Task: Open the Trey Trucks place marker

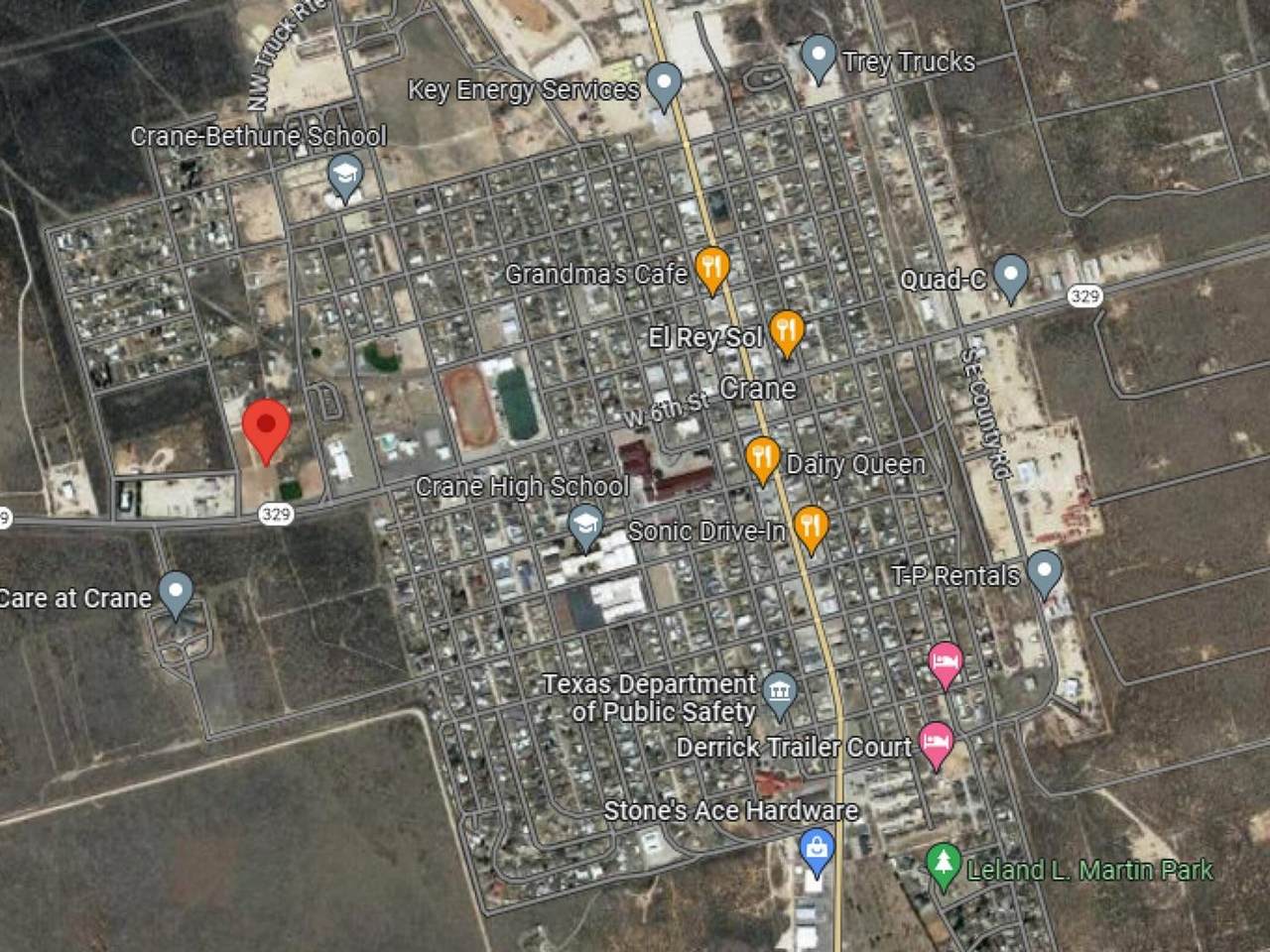Action: 819,57
